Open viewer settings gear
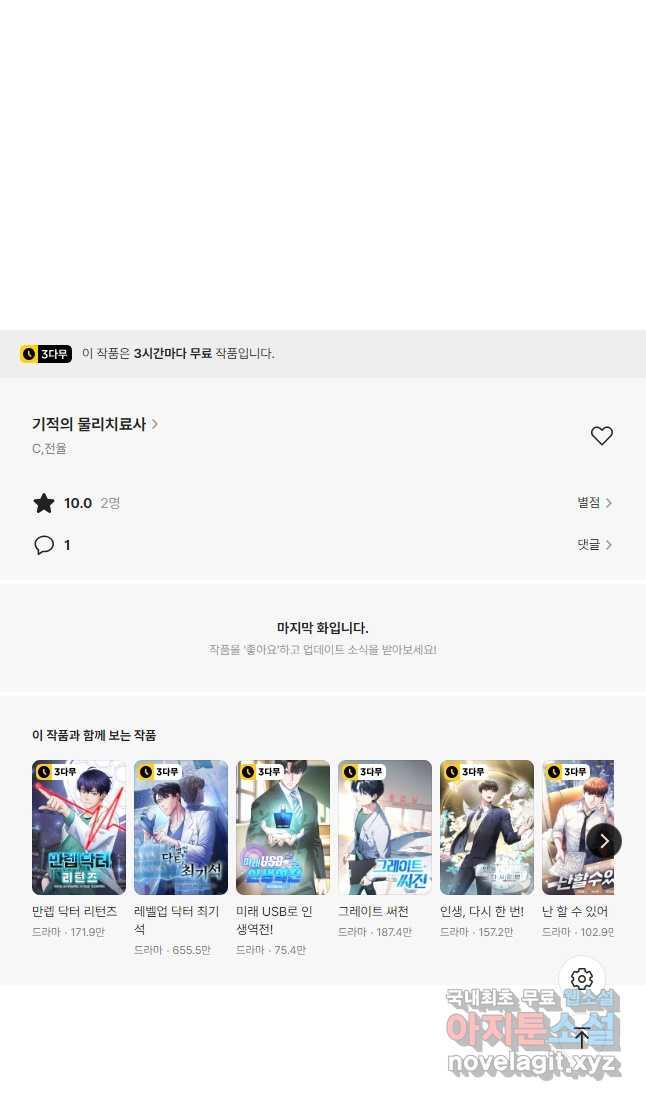 click(582, 979)
